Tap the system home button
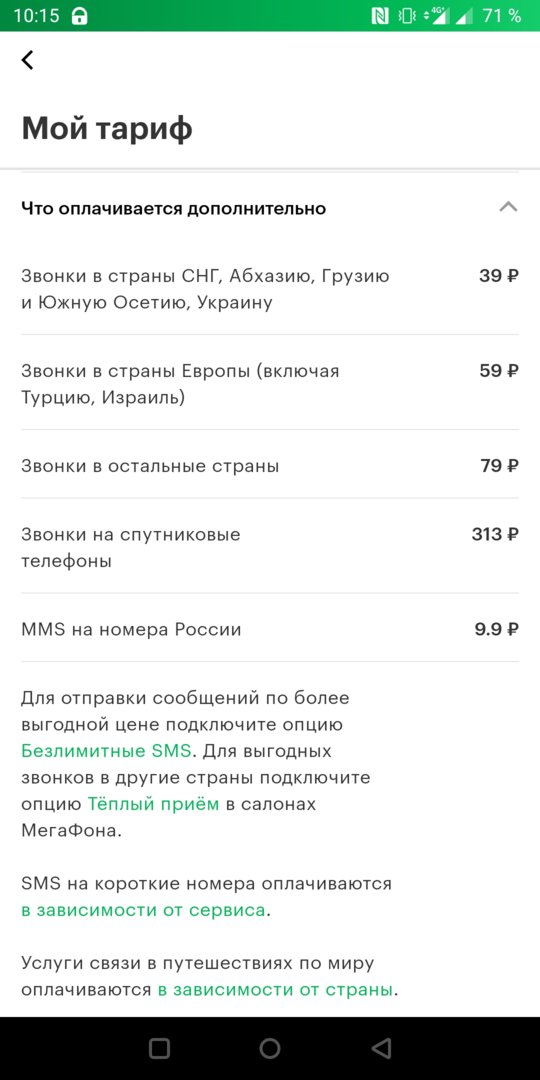The image size is (540, 1080). [270, 1048]
